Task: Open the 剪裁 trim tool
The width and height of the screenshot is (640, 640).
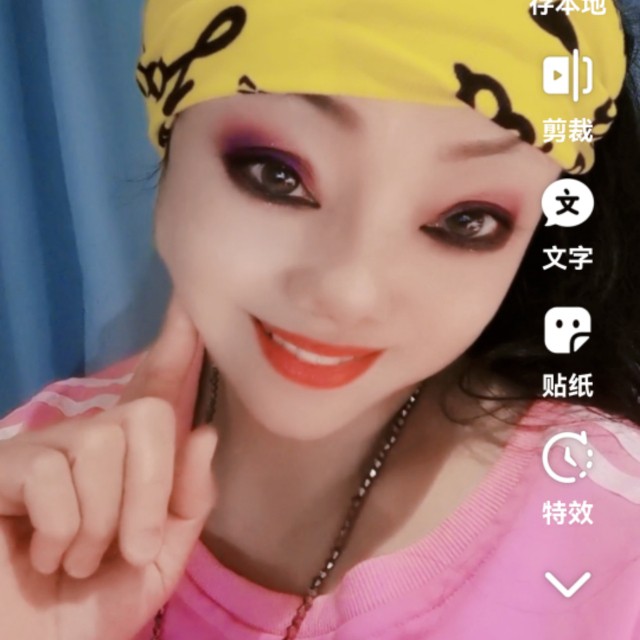Action: 567,95
